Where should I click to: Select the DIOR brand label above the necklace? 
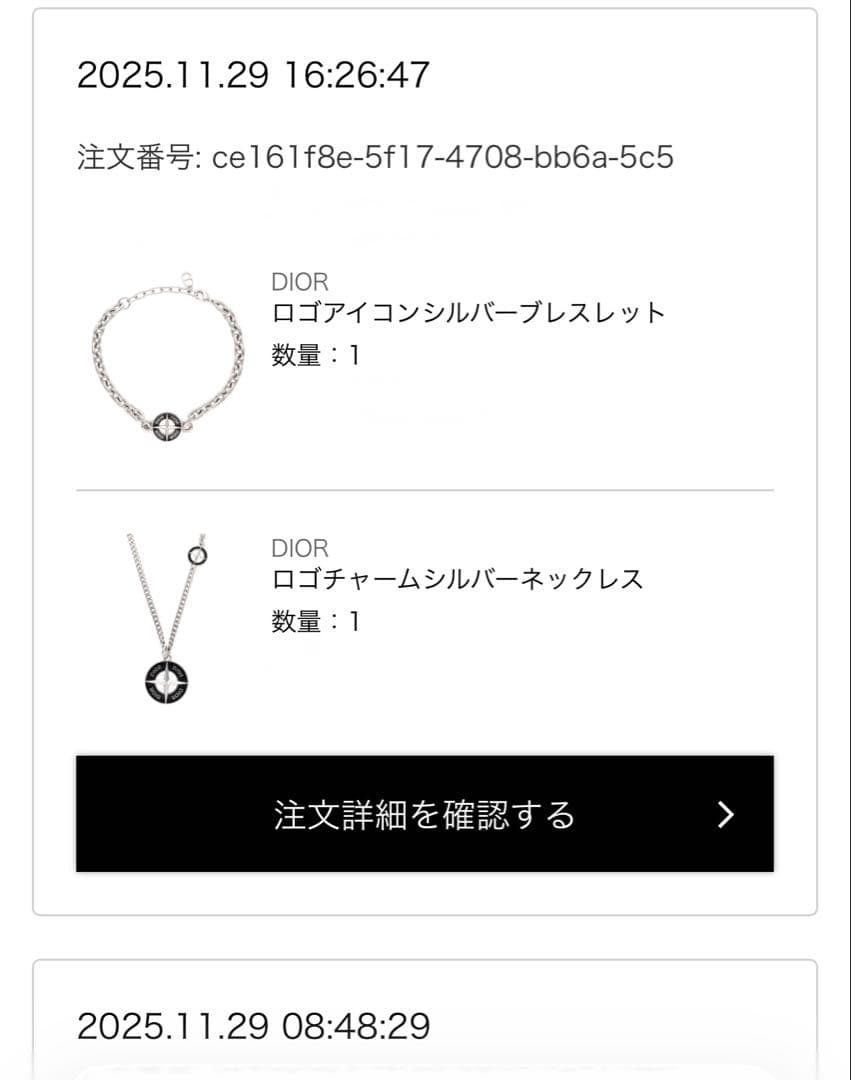tap(299, 547)
